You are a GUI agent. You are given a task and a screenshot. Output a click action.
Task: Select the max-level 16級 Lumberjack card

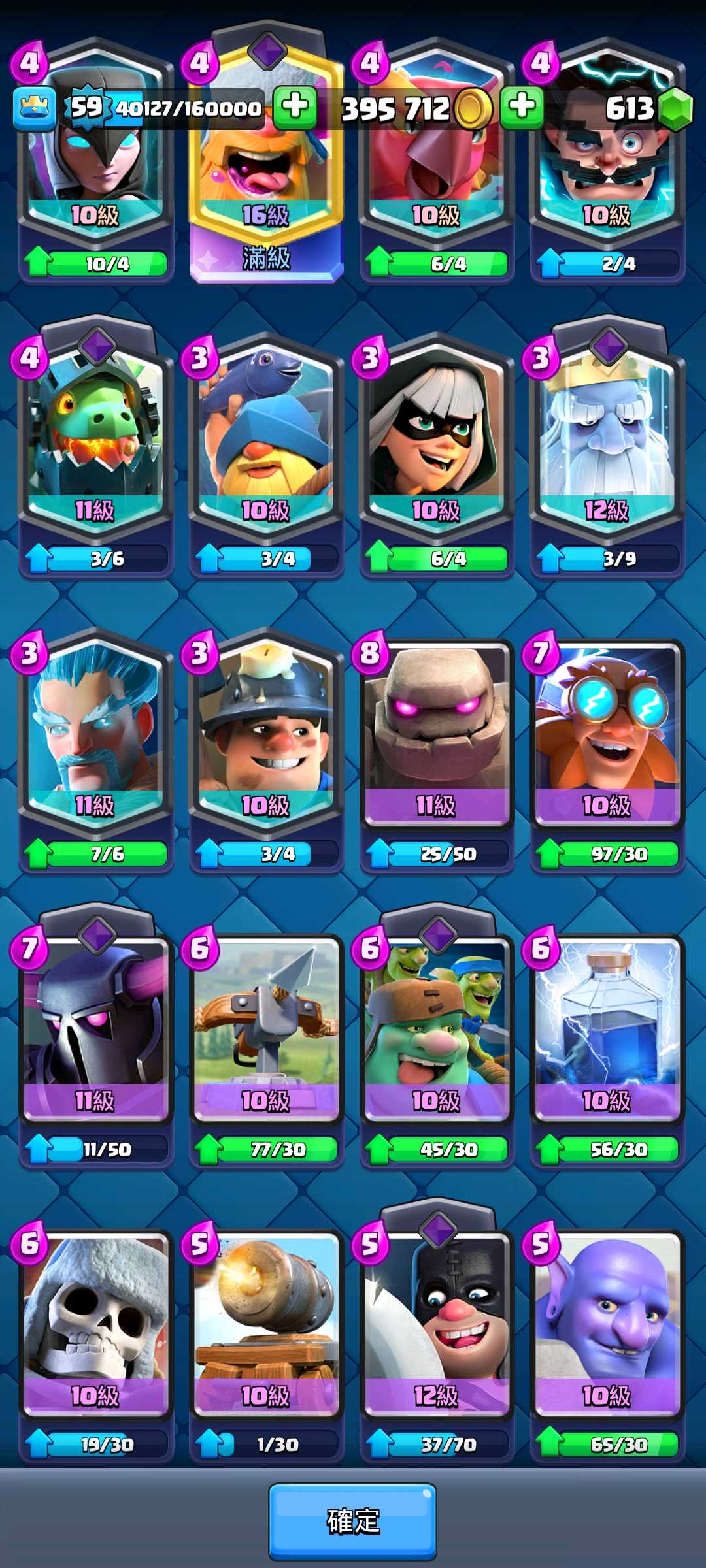266,157
